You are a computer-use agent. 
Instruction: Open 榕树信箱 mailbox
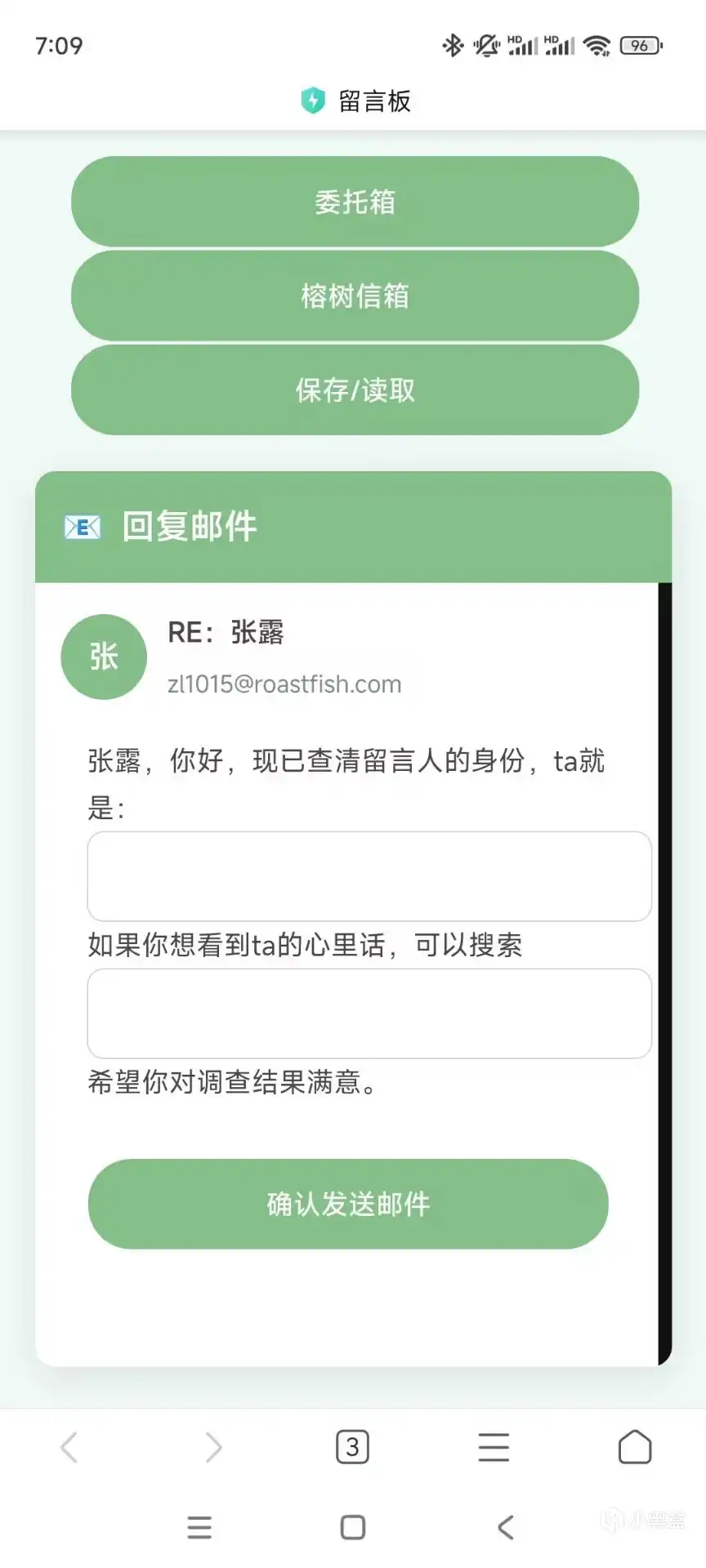(355, 296)
